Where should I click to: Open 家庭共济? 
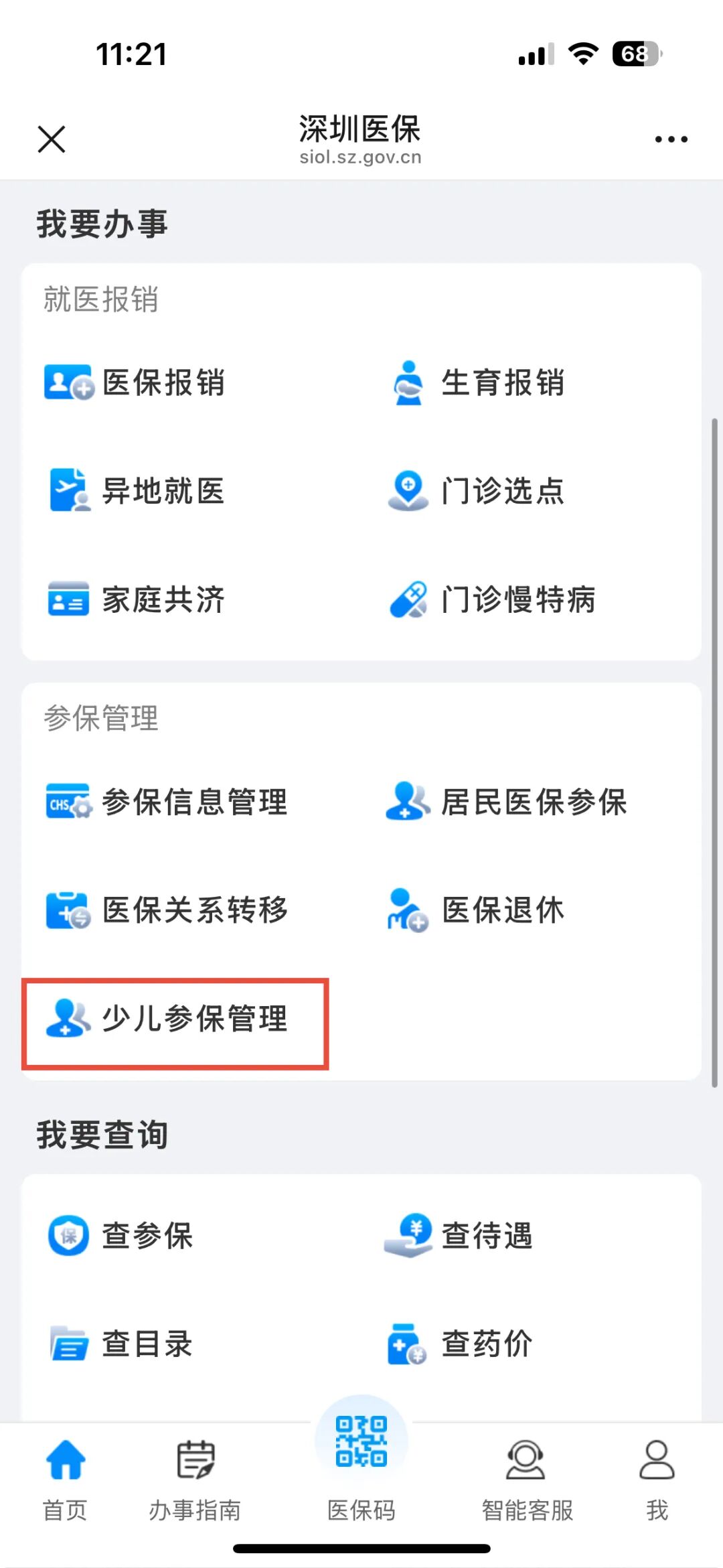[137, 599]
